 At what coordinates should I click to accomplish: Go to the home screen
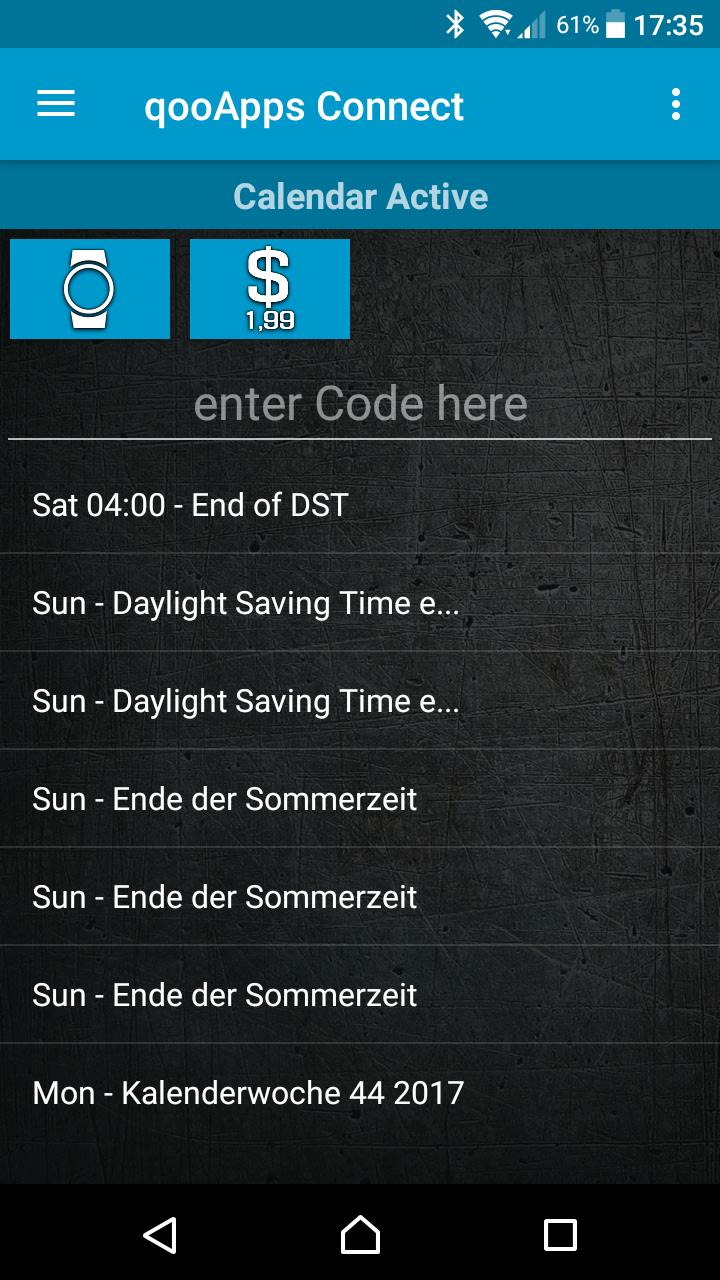click(x=360, y=1234)
